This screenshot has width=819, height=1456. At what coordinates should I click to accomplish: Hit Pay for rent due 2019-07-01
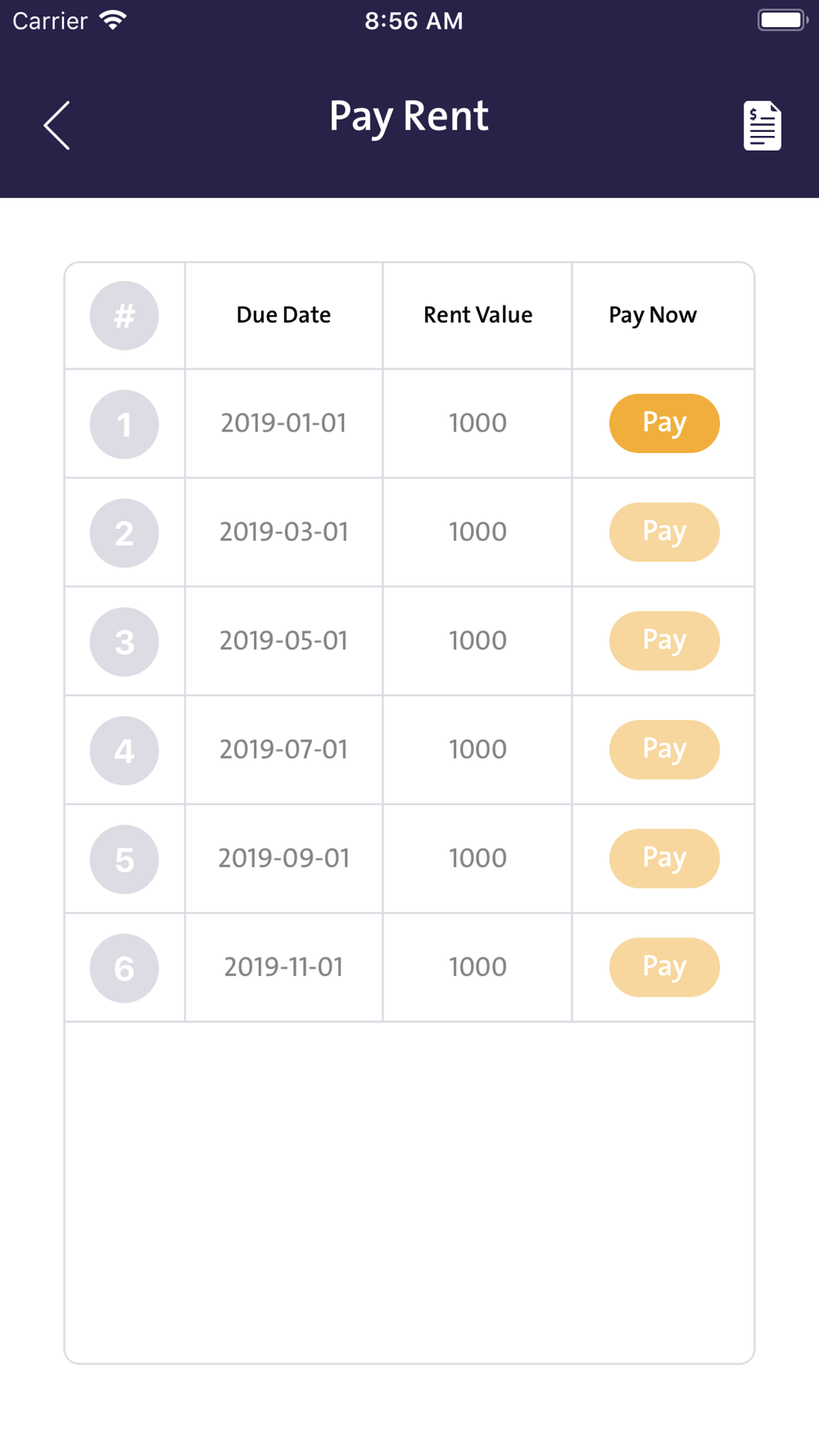664,750
